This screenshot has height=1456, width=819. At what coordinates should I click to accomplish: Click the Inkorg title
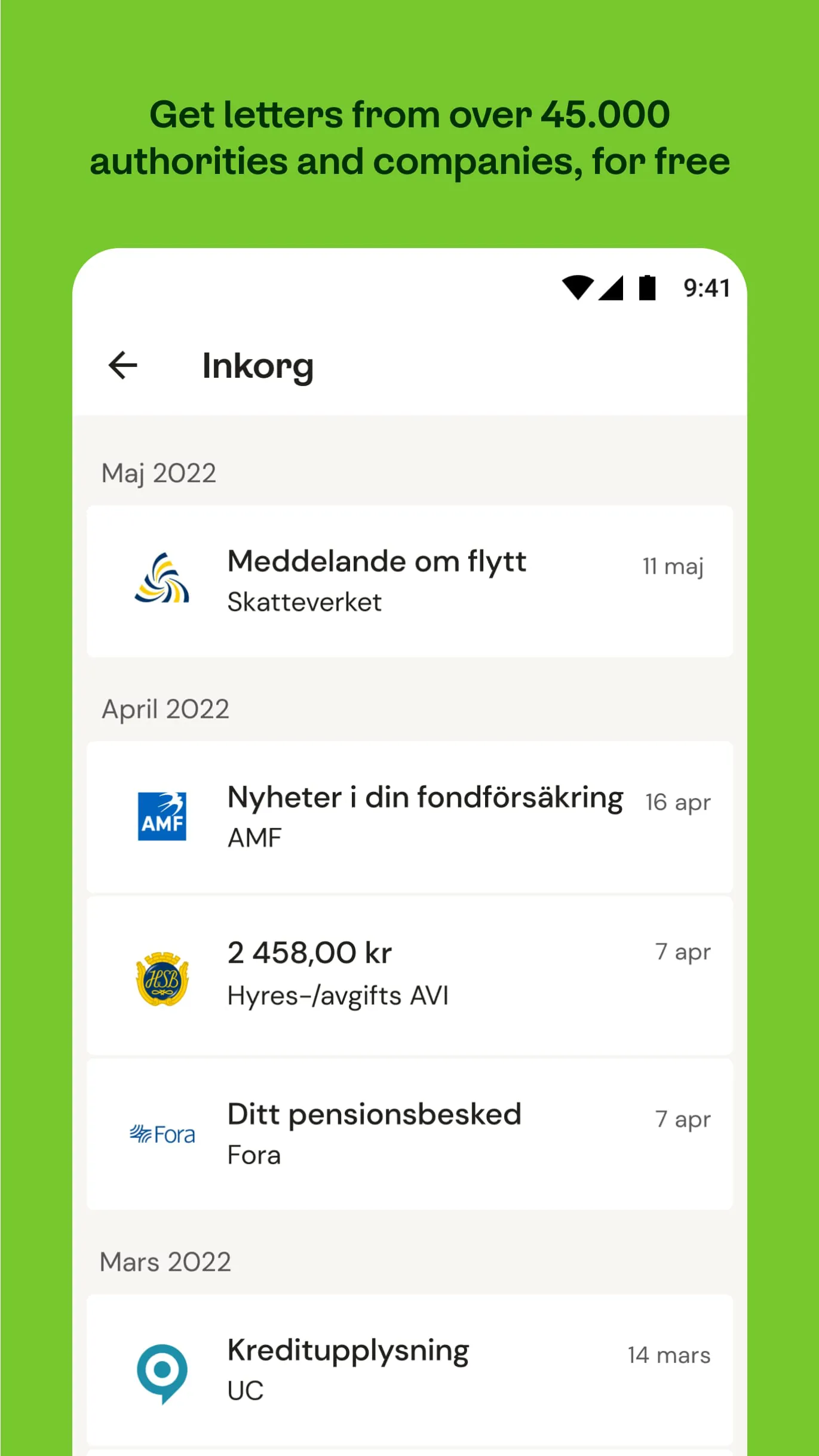click(257, 365)
